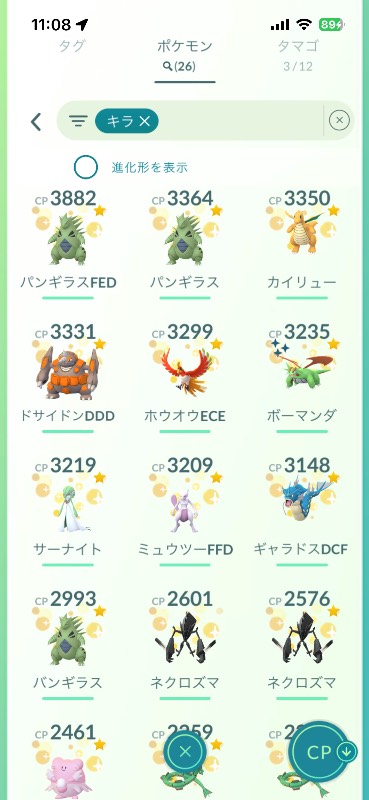This screenshot has width=369, height=800.
Task: Enable 進化形を表示 checkbox
Action: click(86, 167)
